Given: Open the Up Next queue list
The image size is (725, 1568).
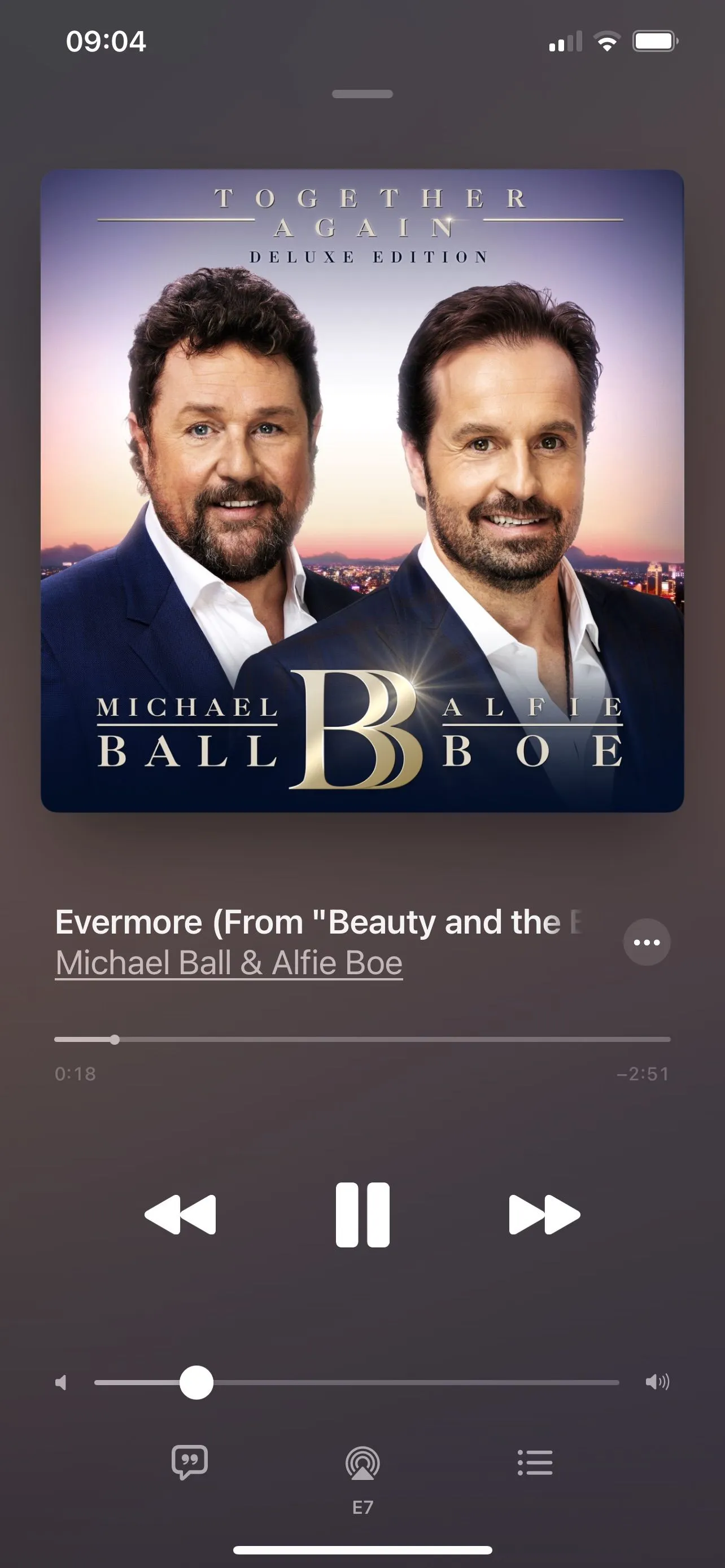Looking at the screenshot, I should coord(535,1462).
